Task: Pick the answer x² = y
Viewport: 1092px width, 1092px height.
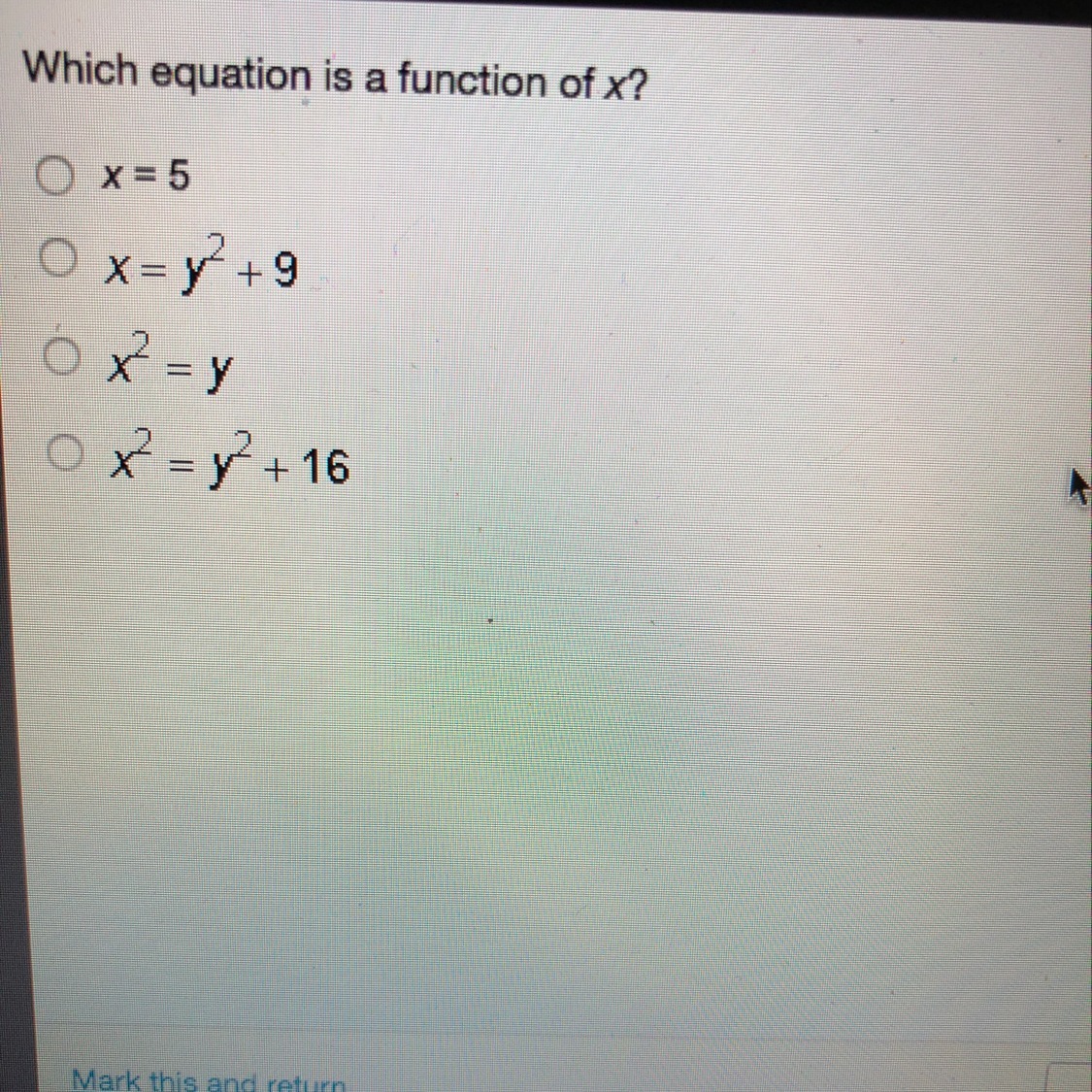Action: [61, 357]
